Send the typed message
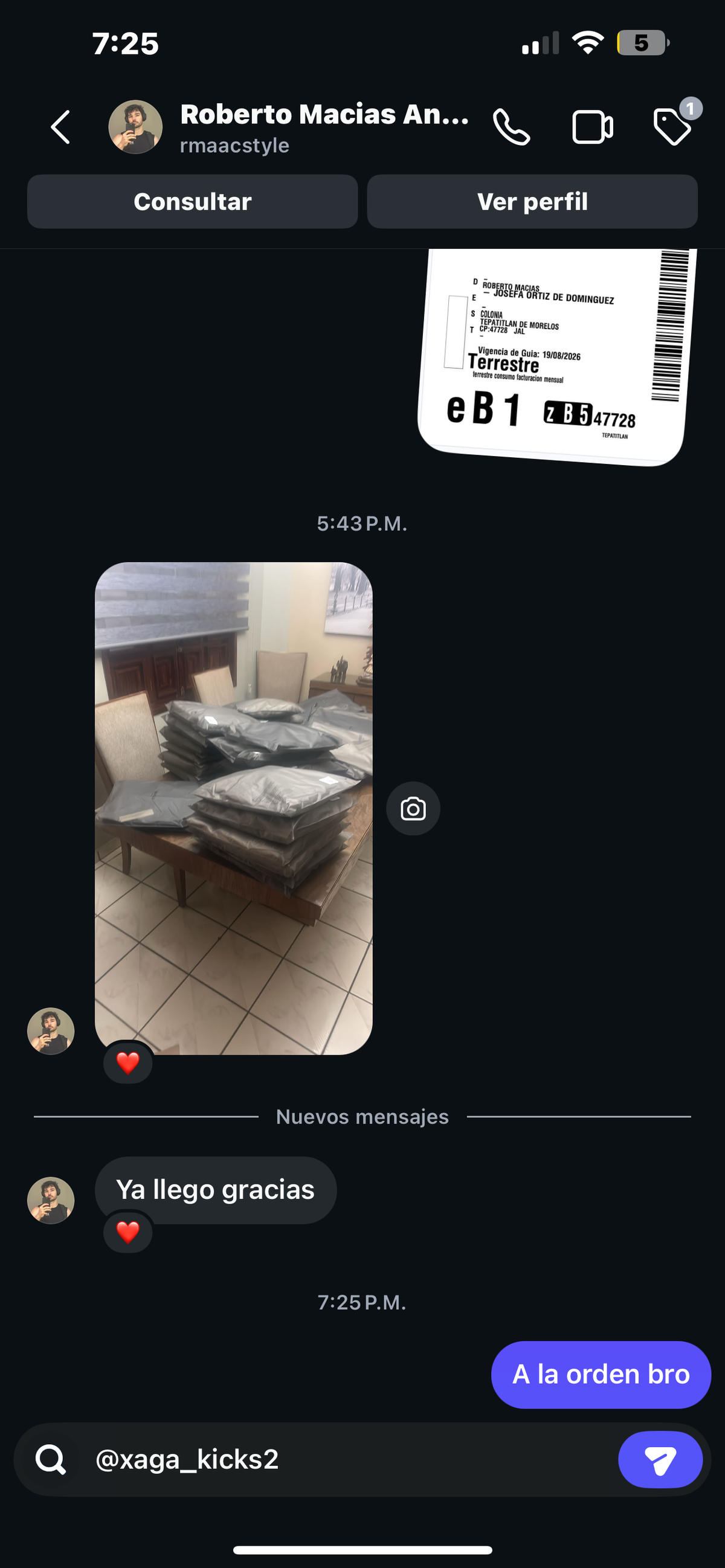Screen dimensions: 725x1568 (660, 1459)
